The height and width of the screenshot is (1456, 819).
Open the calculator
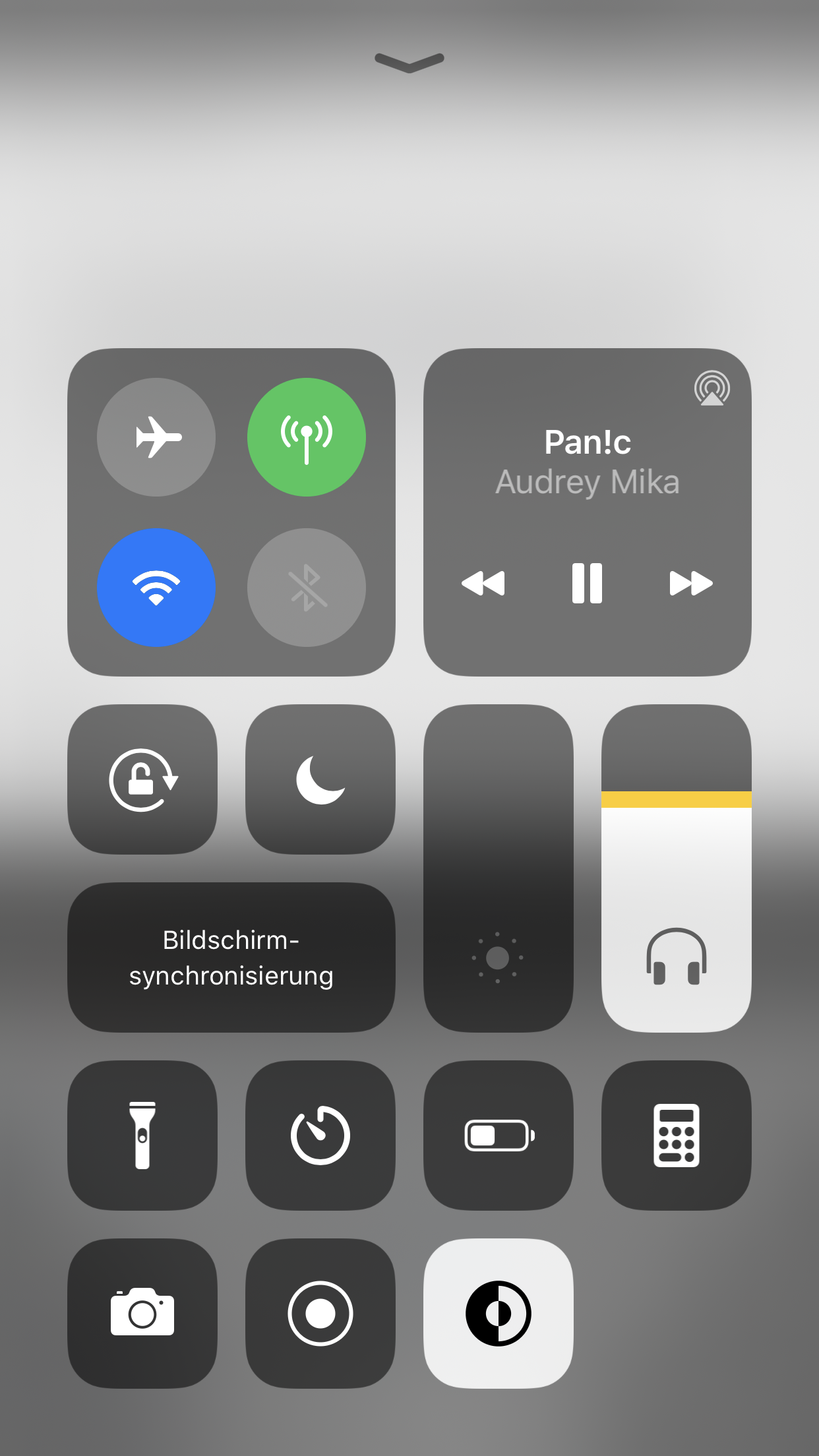coord(676,1136)
